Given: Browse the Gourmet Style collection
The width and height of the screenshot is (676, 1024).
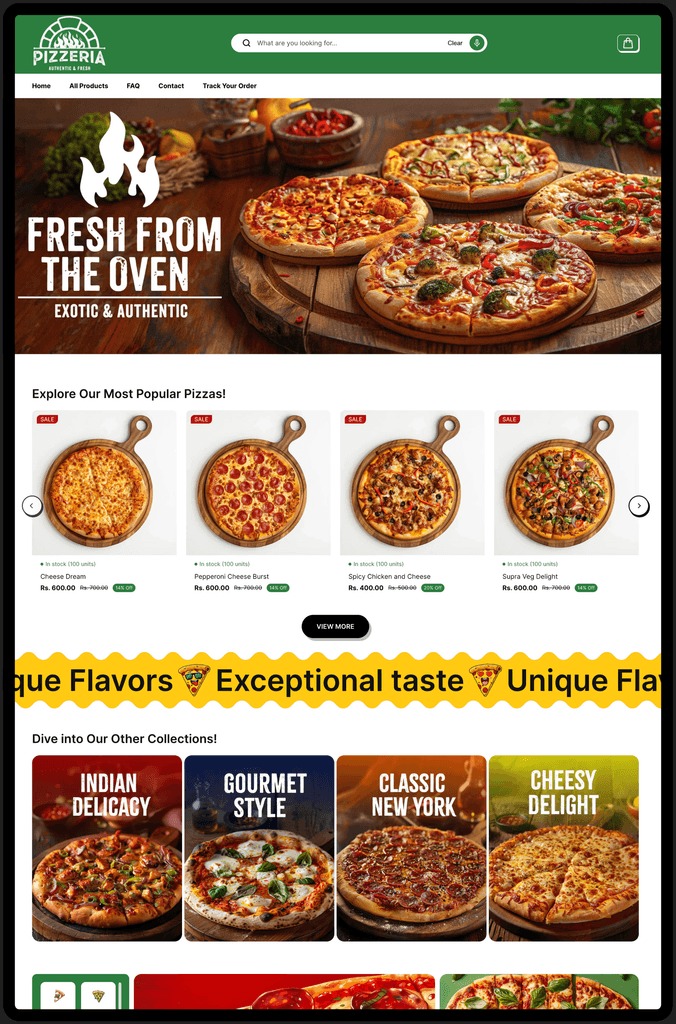Looking at the screenshot, I should (259, 848).
